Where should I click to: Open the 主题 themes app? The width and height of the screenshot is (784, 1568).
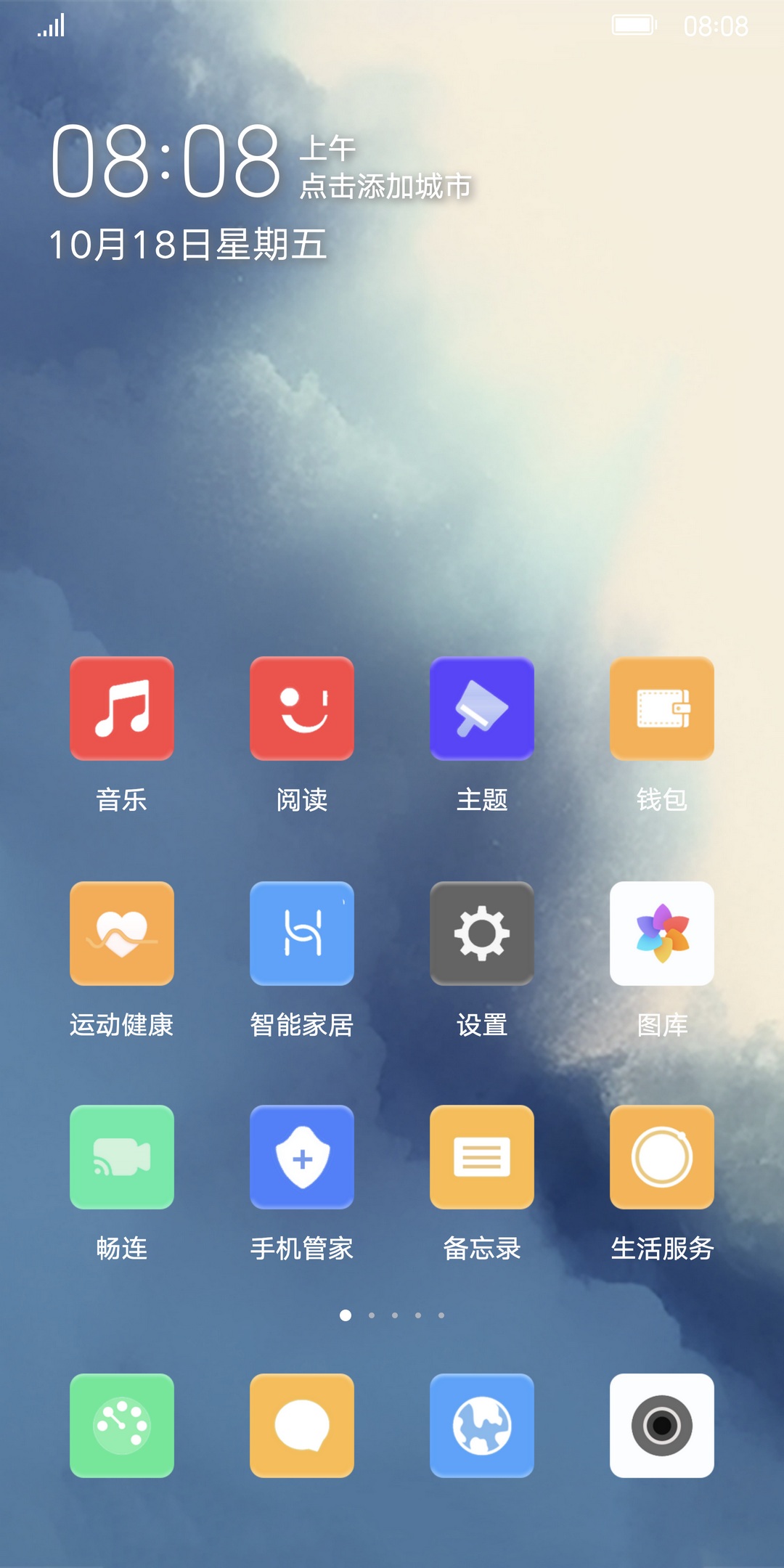(x=482, y=709)
